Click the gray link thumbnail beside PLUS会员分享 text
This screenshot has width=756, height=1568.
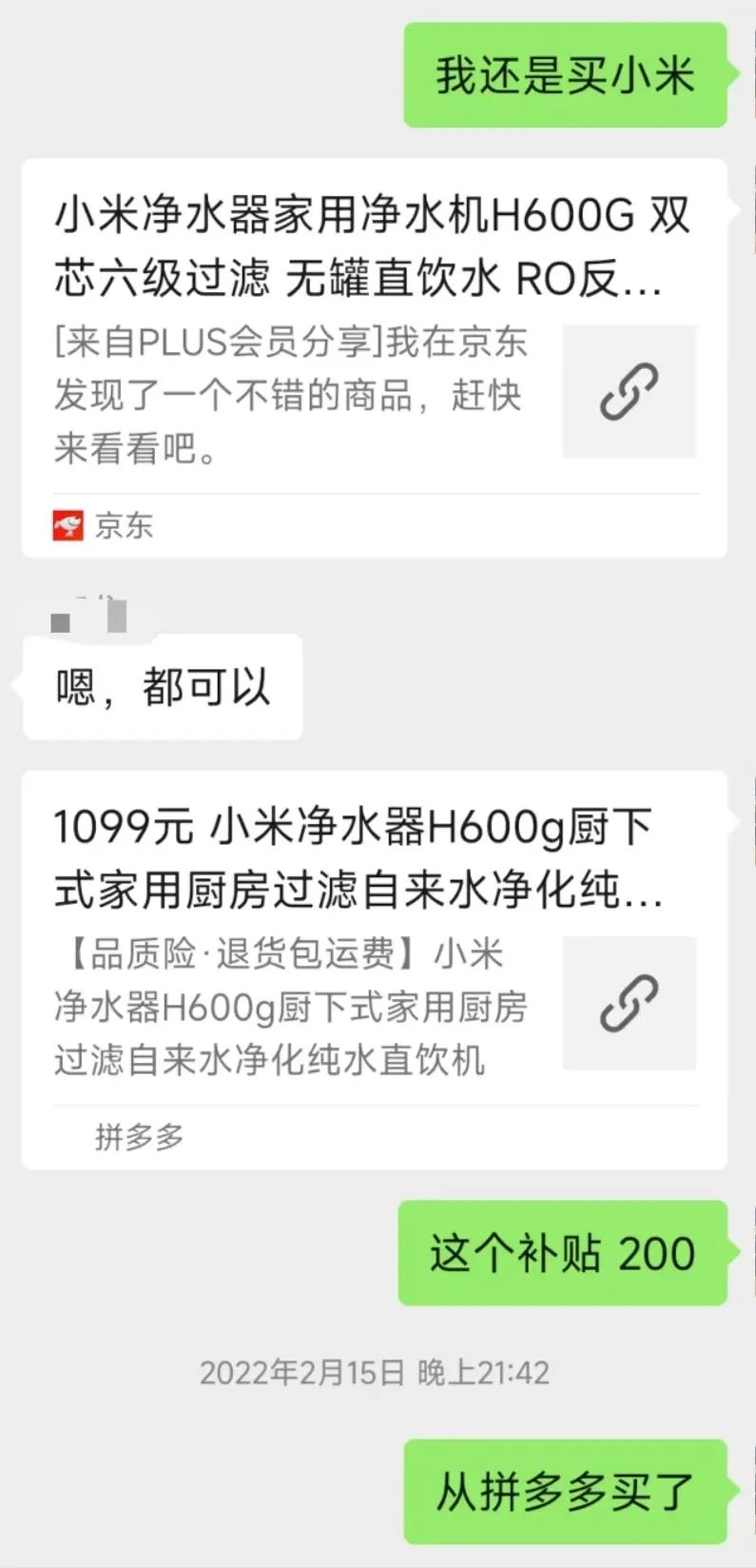(x=629, y=392)
